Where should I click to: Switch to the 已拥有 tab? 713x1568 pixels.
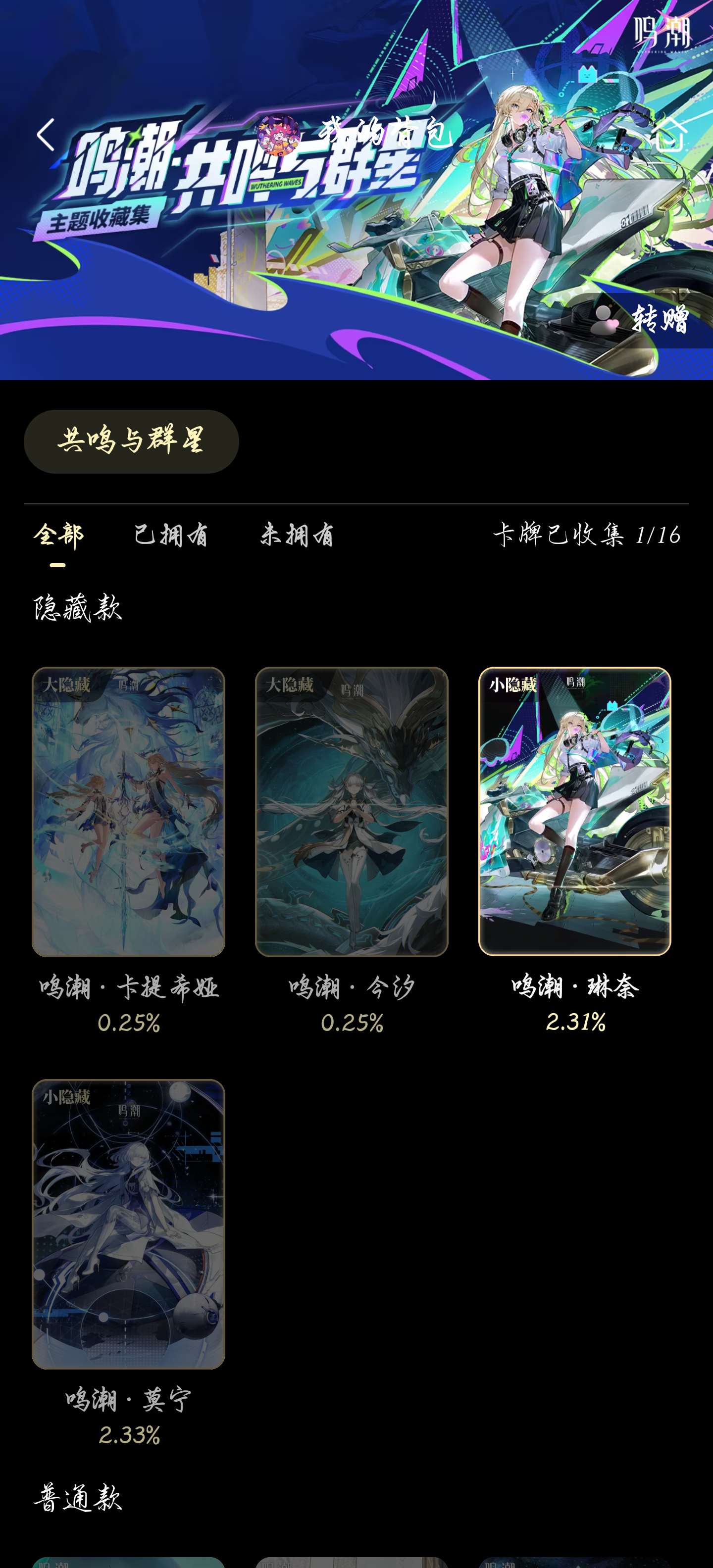coord(170,535)
